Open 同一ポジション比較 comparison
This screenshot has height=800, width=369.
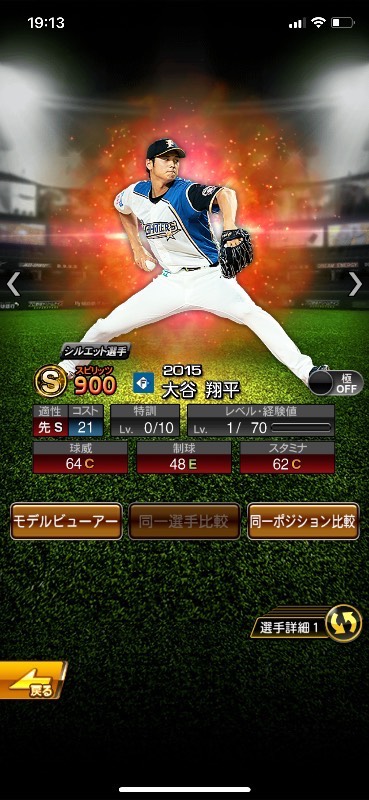303,521
